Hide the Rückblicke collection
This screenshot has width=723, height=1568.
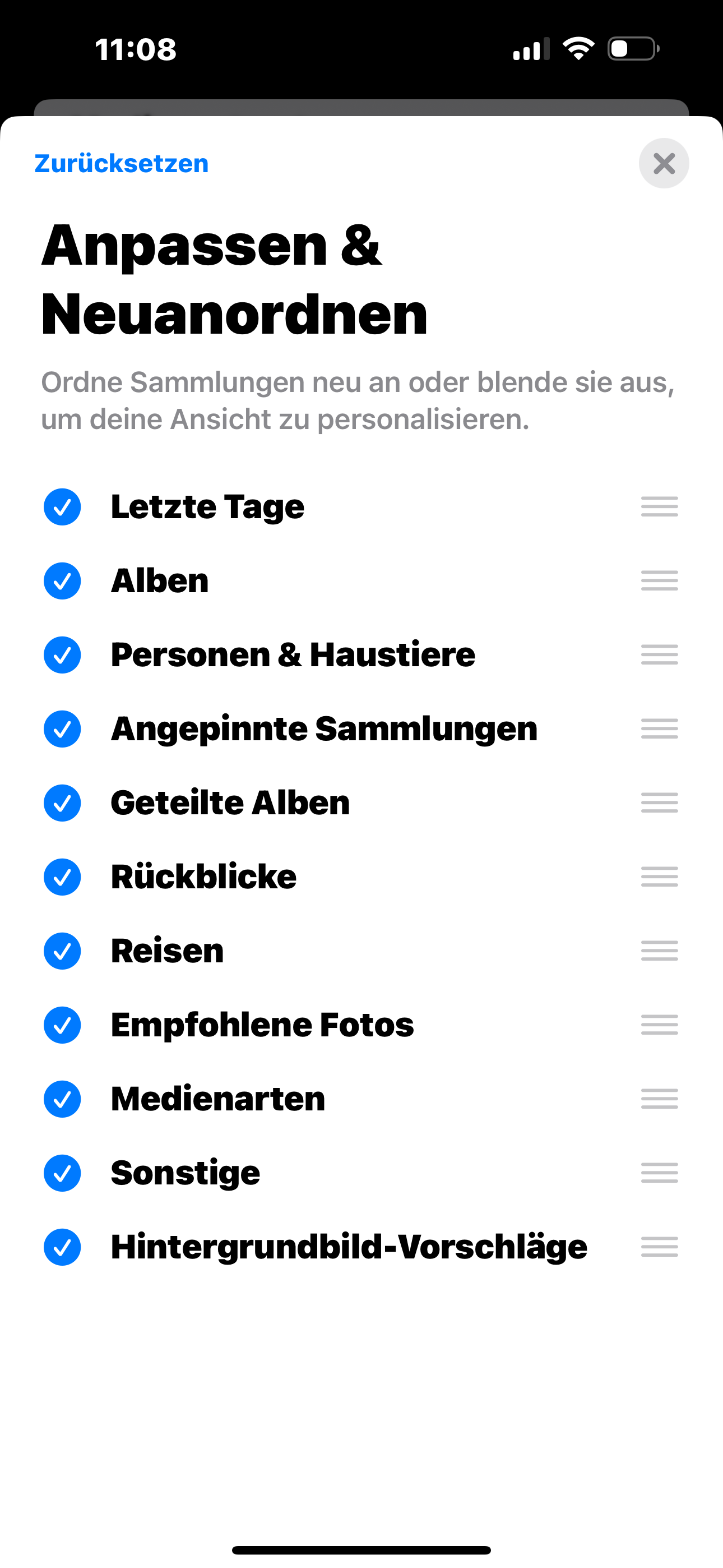pyautogui.click(x=62, y=877)
